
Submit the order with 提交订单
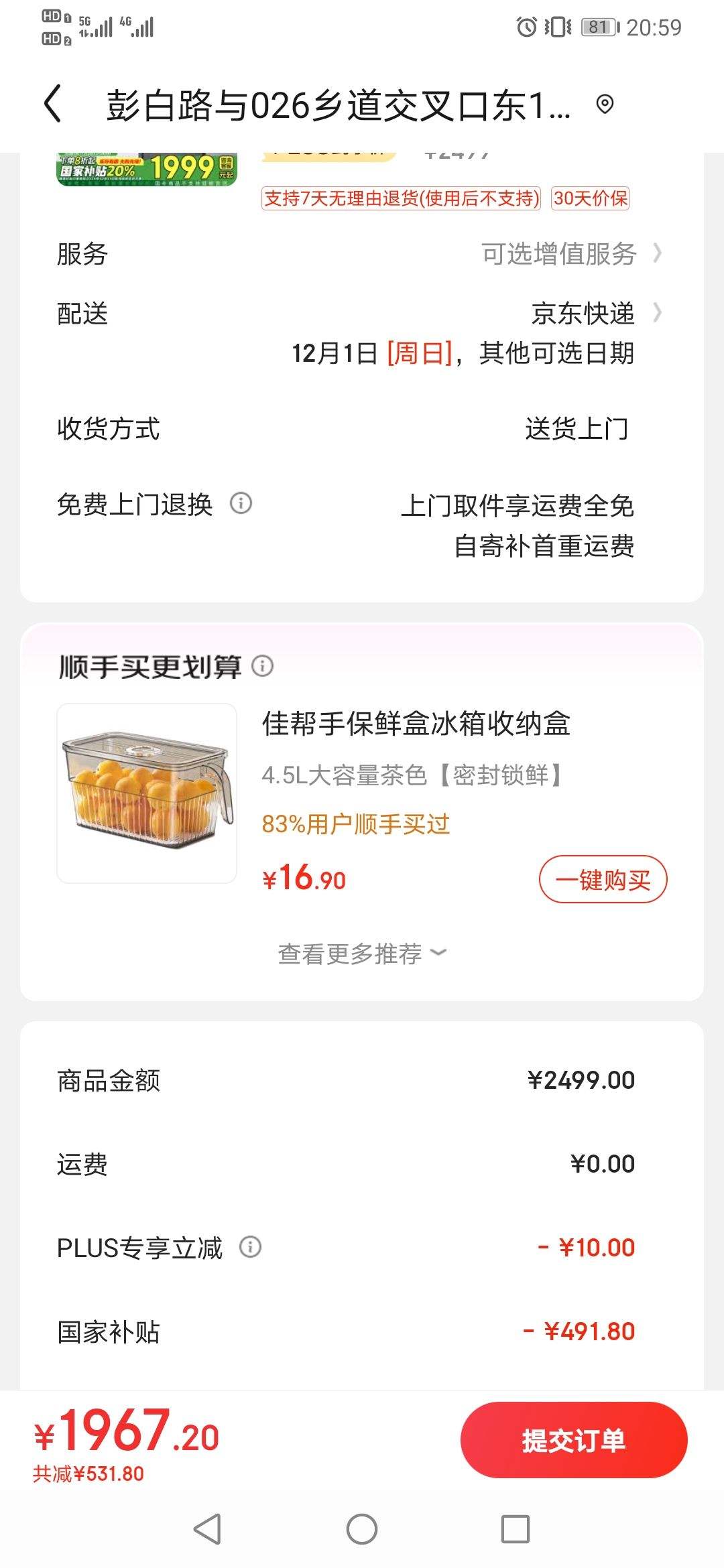pos(574,1440)
